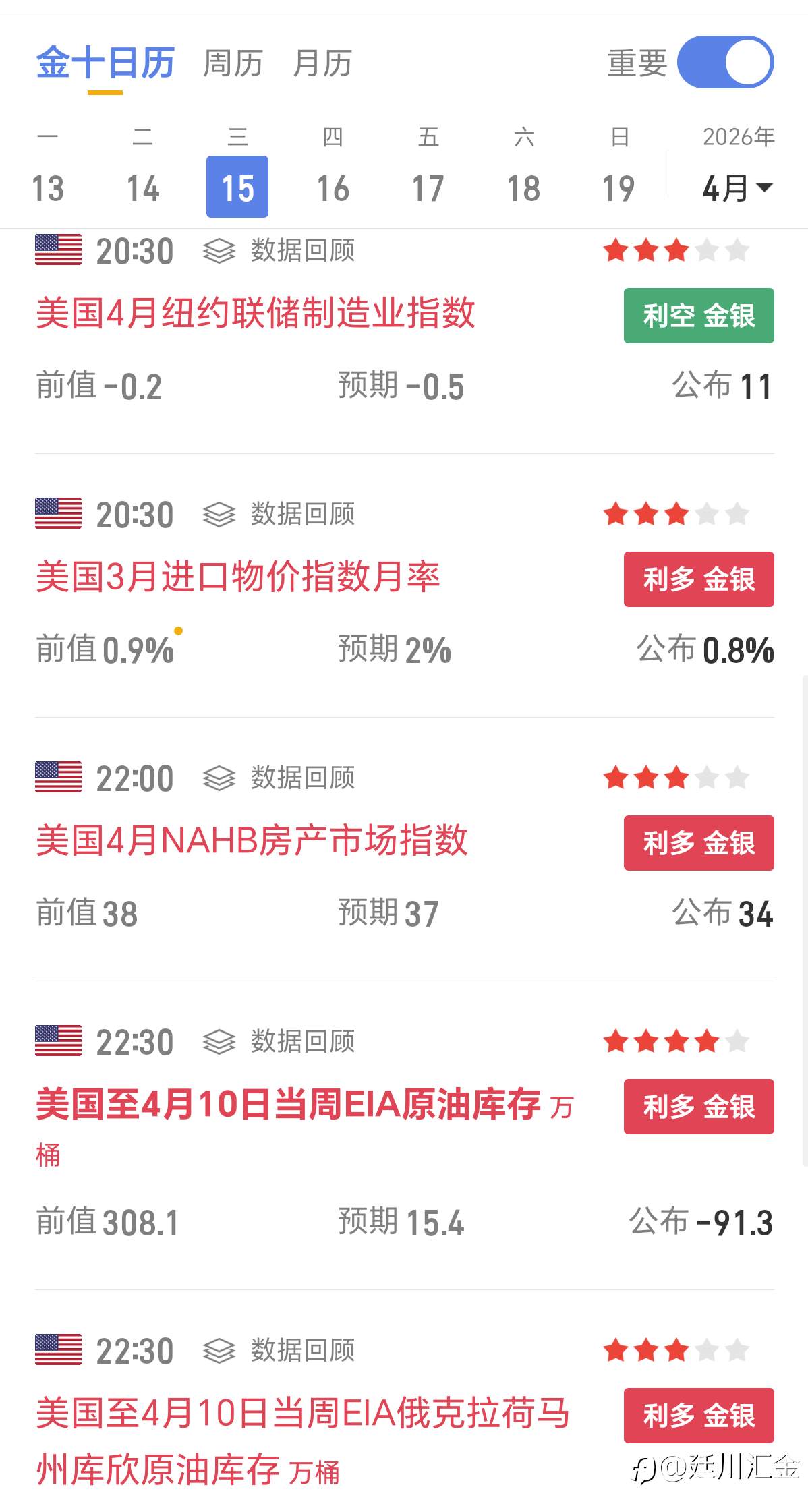808x1512 pixels.
Task: Tap 利多 金银 tag on EIA原油库存
Action: 699,1107
